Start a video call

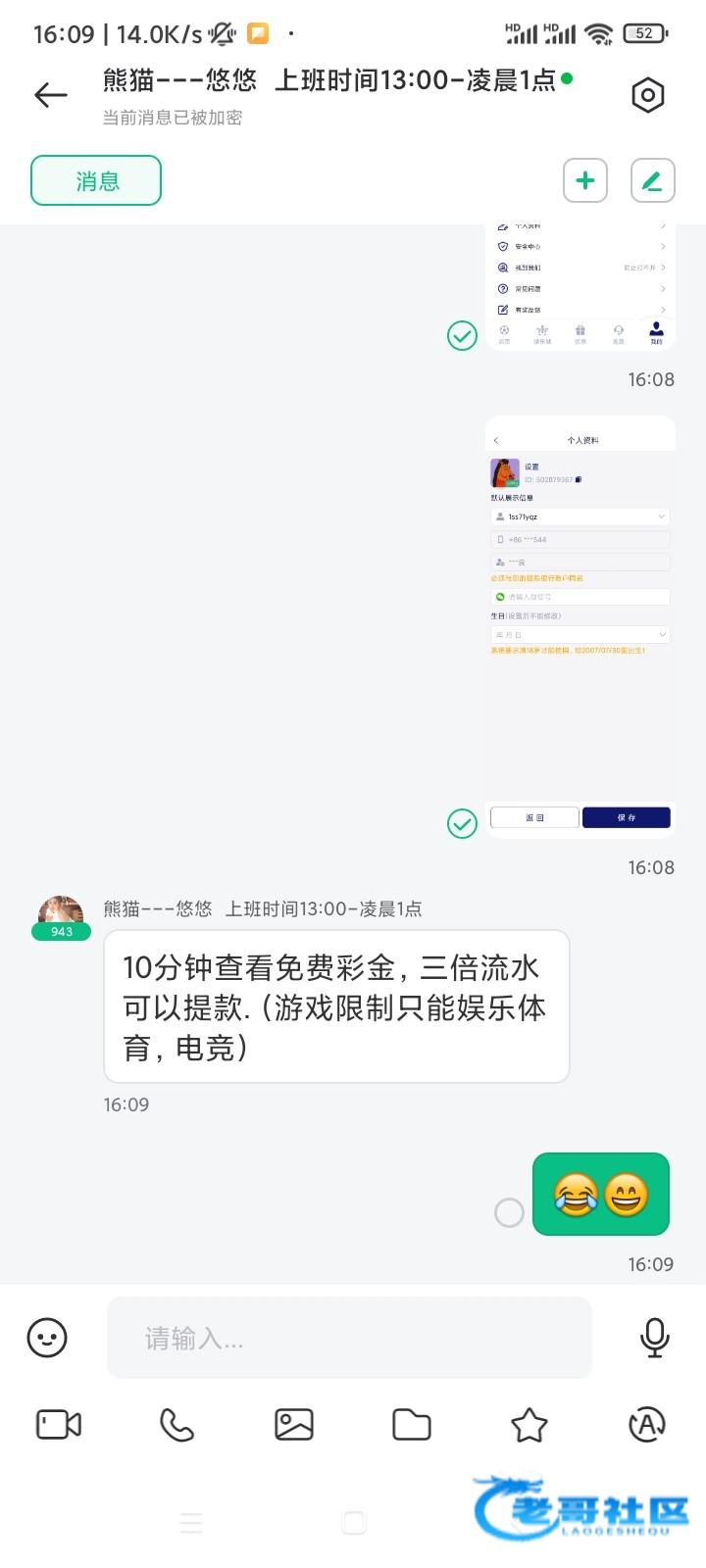click(59, 1424)
